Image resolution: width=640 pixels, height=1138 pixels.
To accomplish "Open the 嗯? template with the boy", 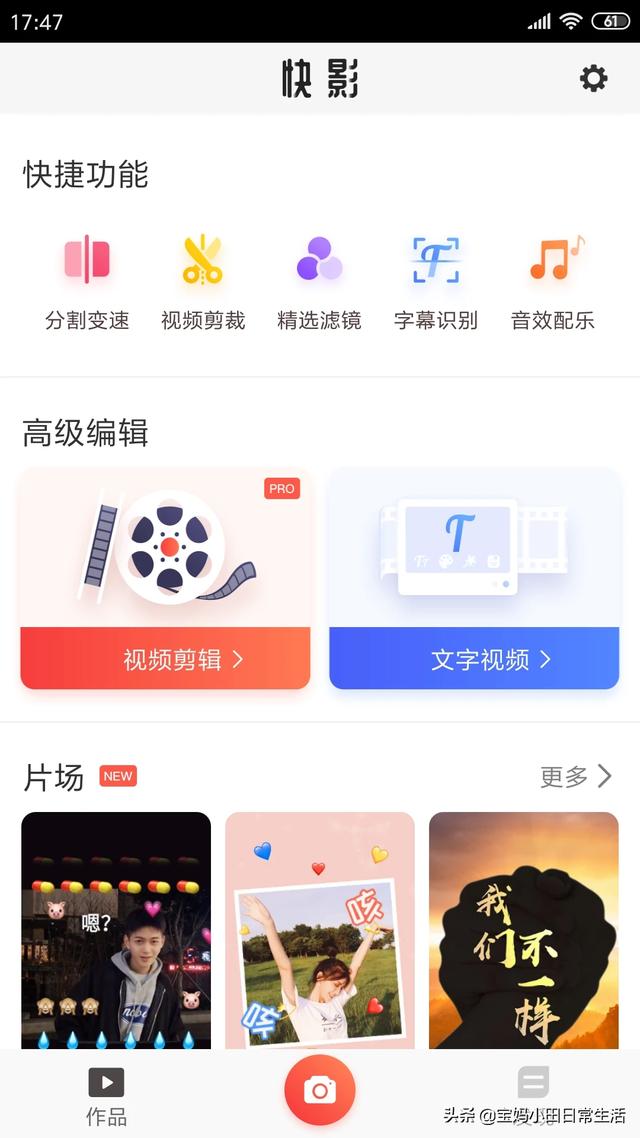I will coord(116,930).
